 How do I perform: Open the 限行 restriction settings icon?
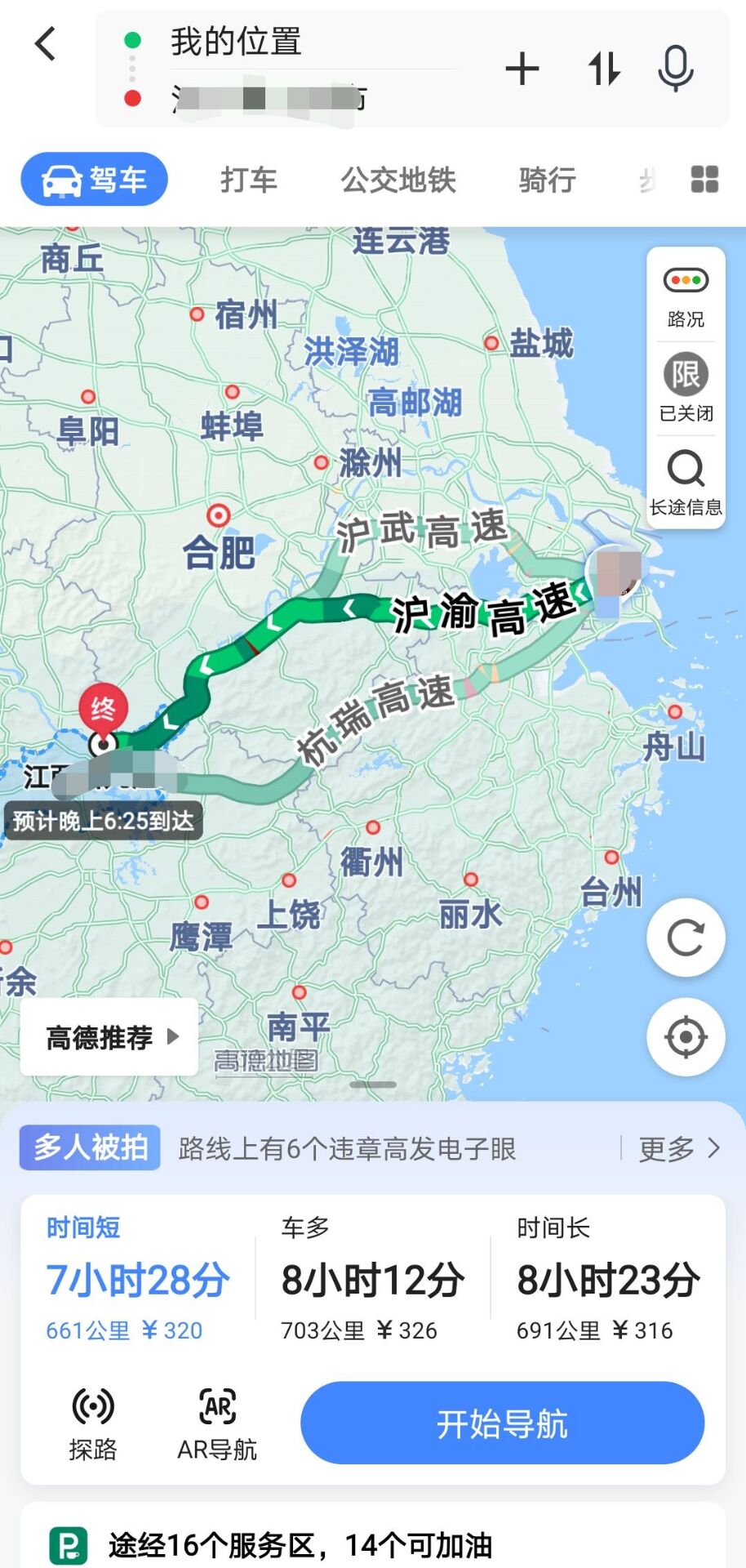coord(686,376)
